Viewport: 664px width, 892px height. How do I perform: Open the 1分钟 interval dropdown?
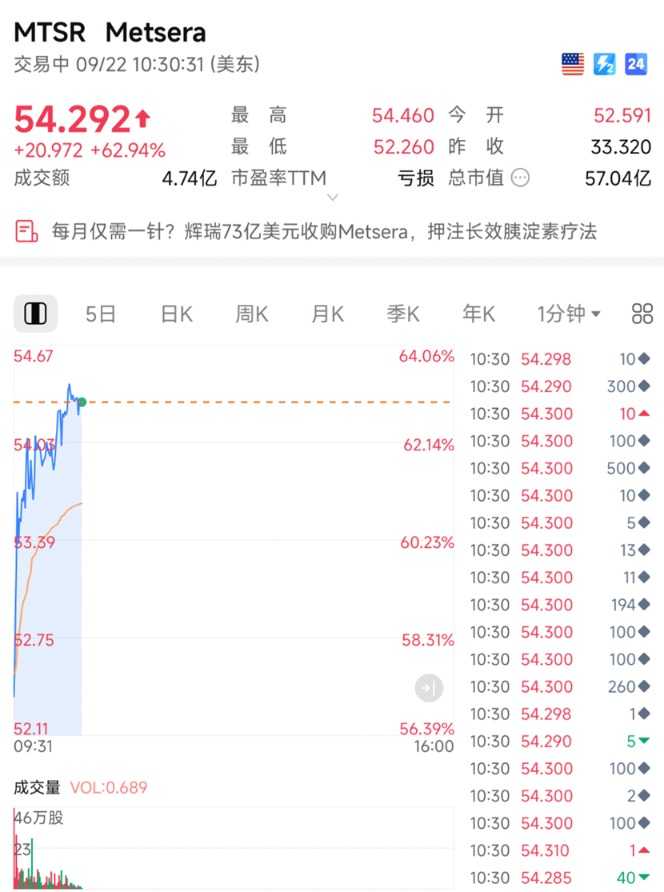[568, 314]
